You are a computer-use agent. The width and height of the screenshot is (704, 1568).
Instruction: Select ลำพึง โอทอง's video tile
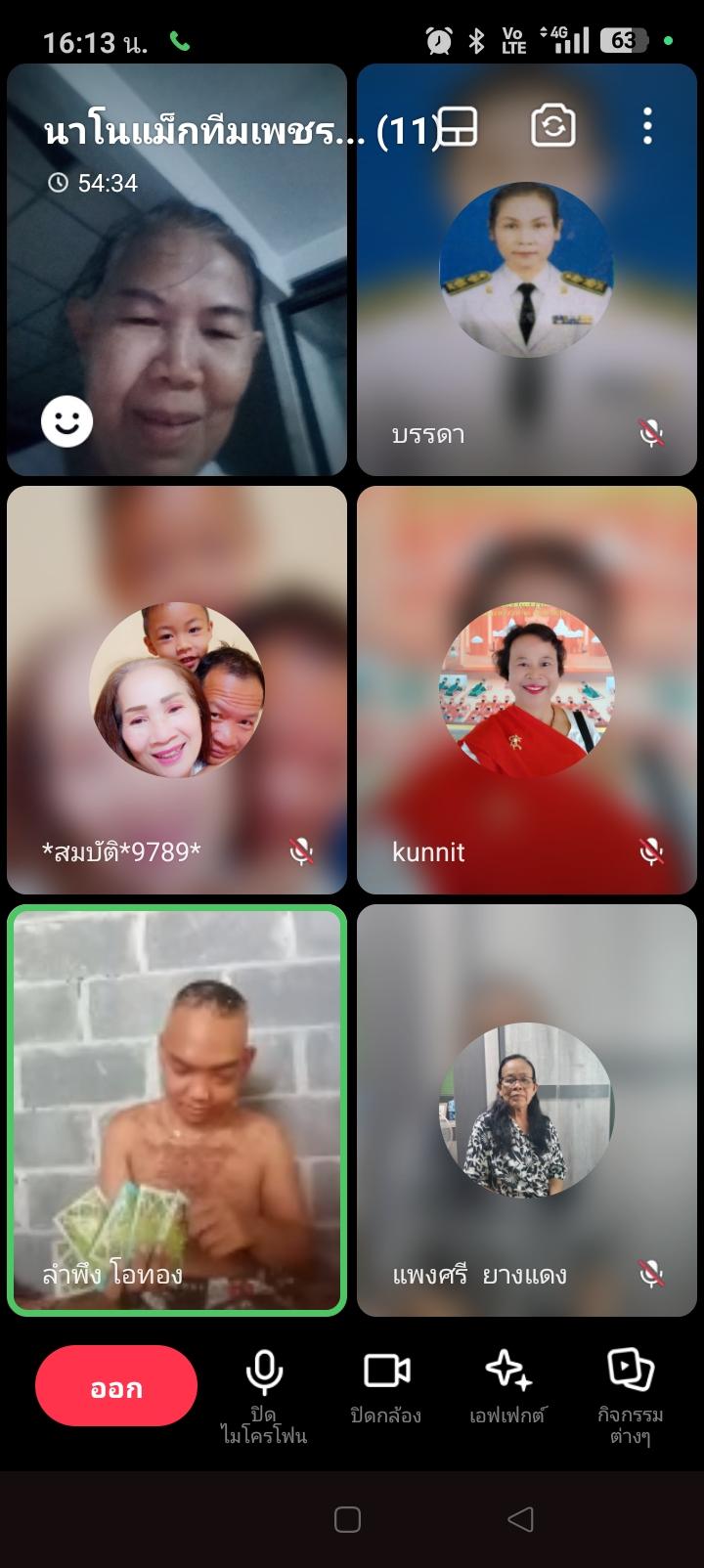point(177,1110)
